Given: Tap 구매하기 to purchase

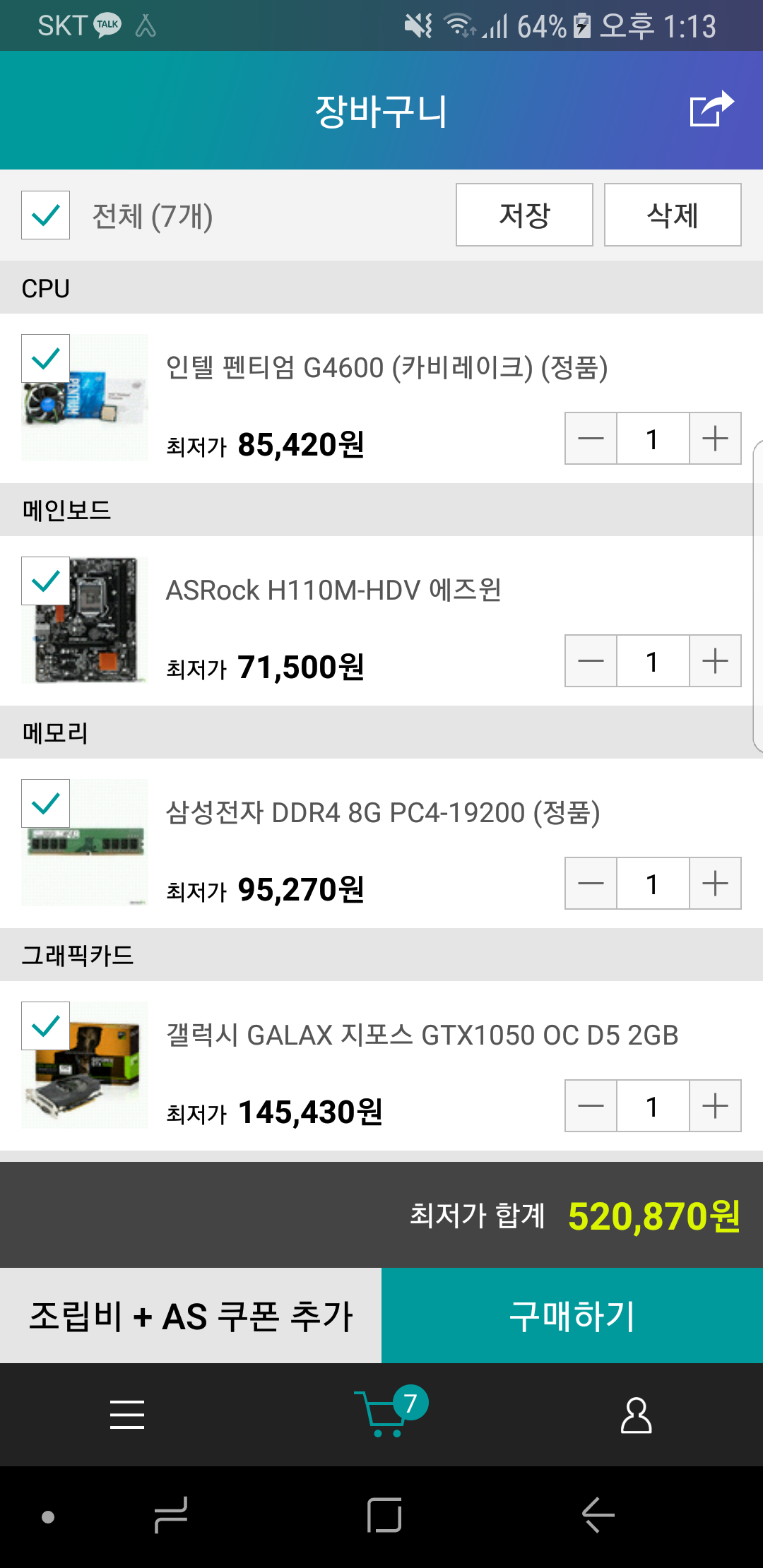Looking at the screenshot, I should pos(572,1316).
